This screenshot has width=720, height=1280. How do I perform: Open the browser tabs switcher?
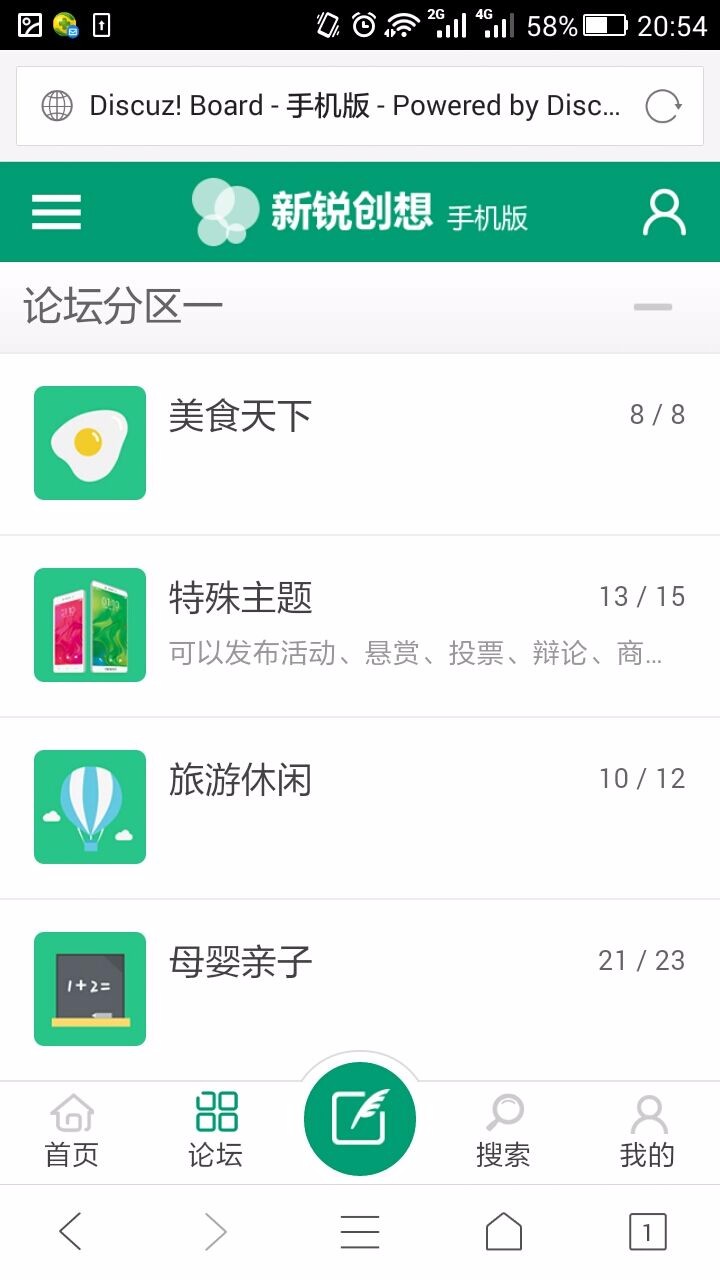pyautogui.click(x=647, y=1232)
